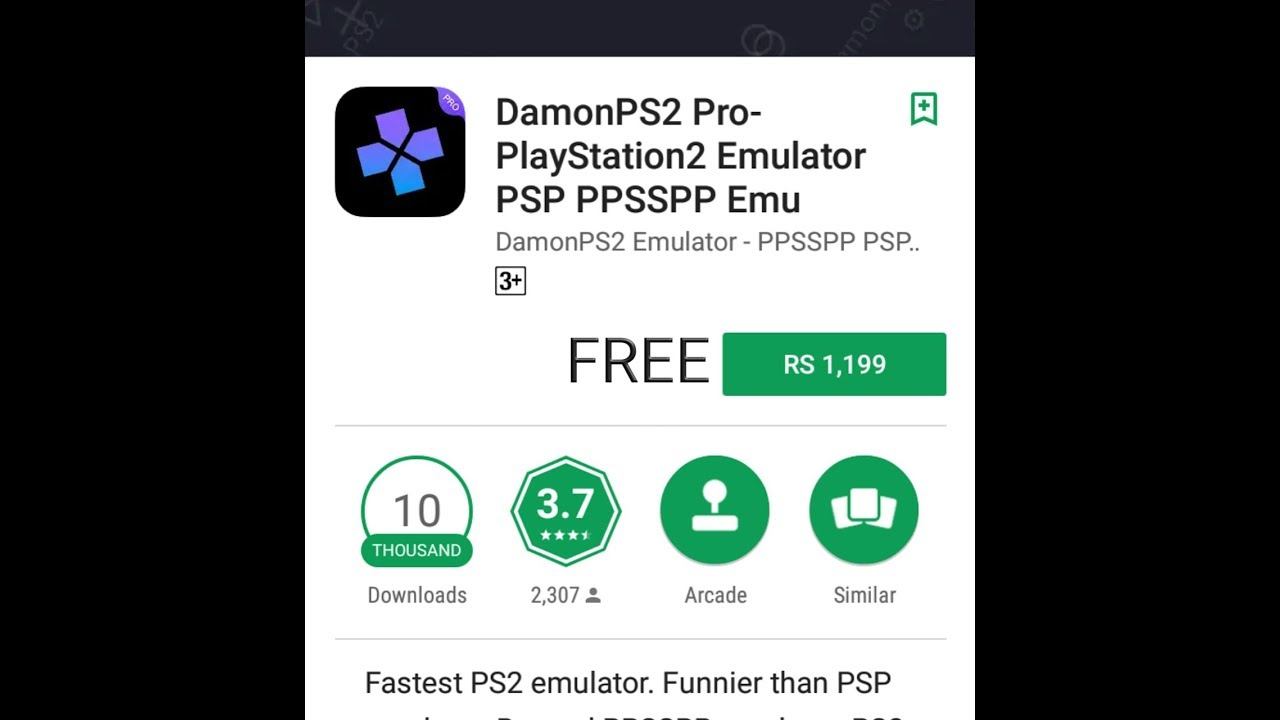Show Similar apps
This screenshot has height=720, width=1280.
(x=864, y=511)
